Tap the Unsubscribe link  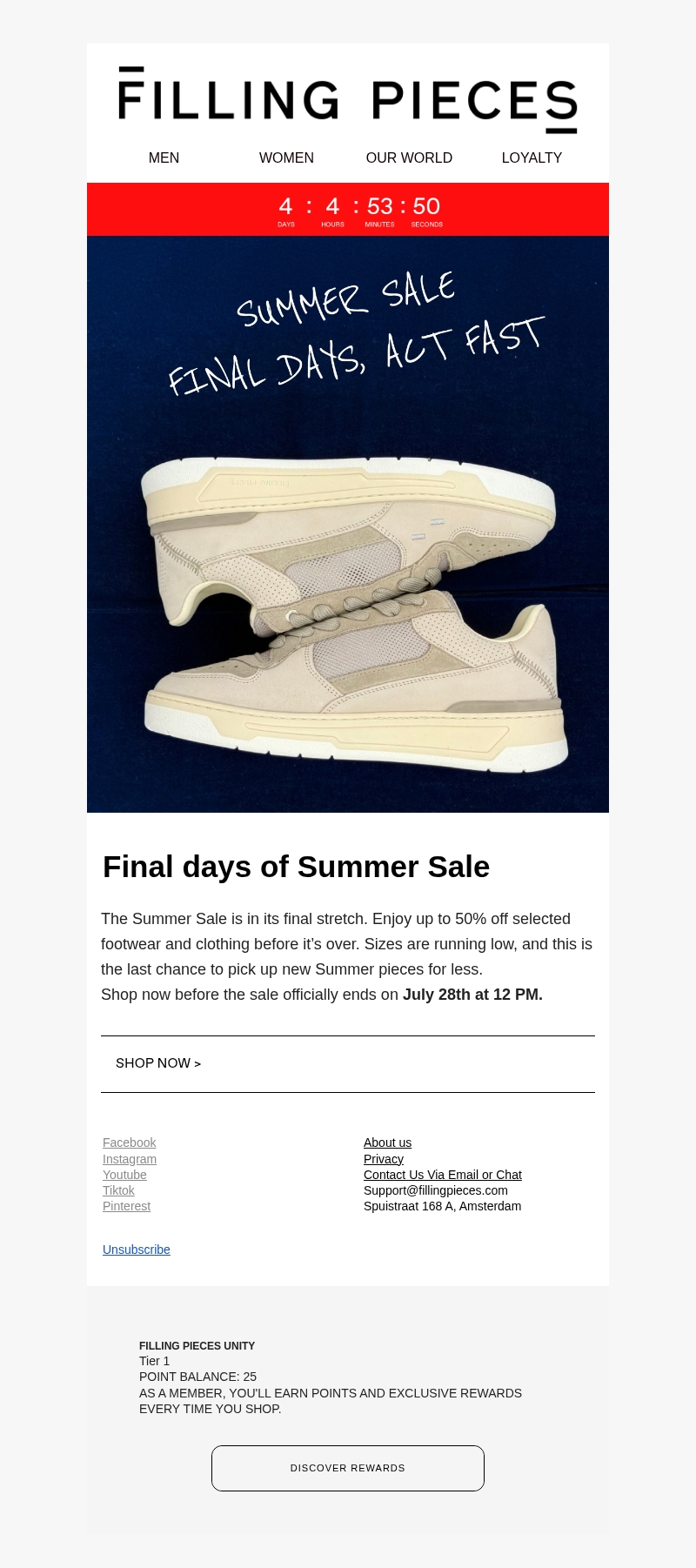pyautogui.click(x=137, y=1250)
